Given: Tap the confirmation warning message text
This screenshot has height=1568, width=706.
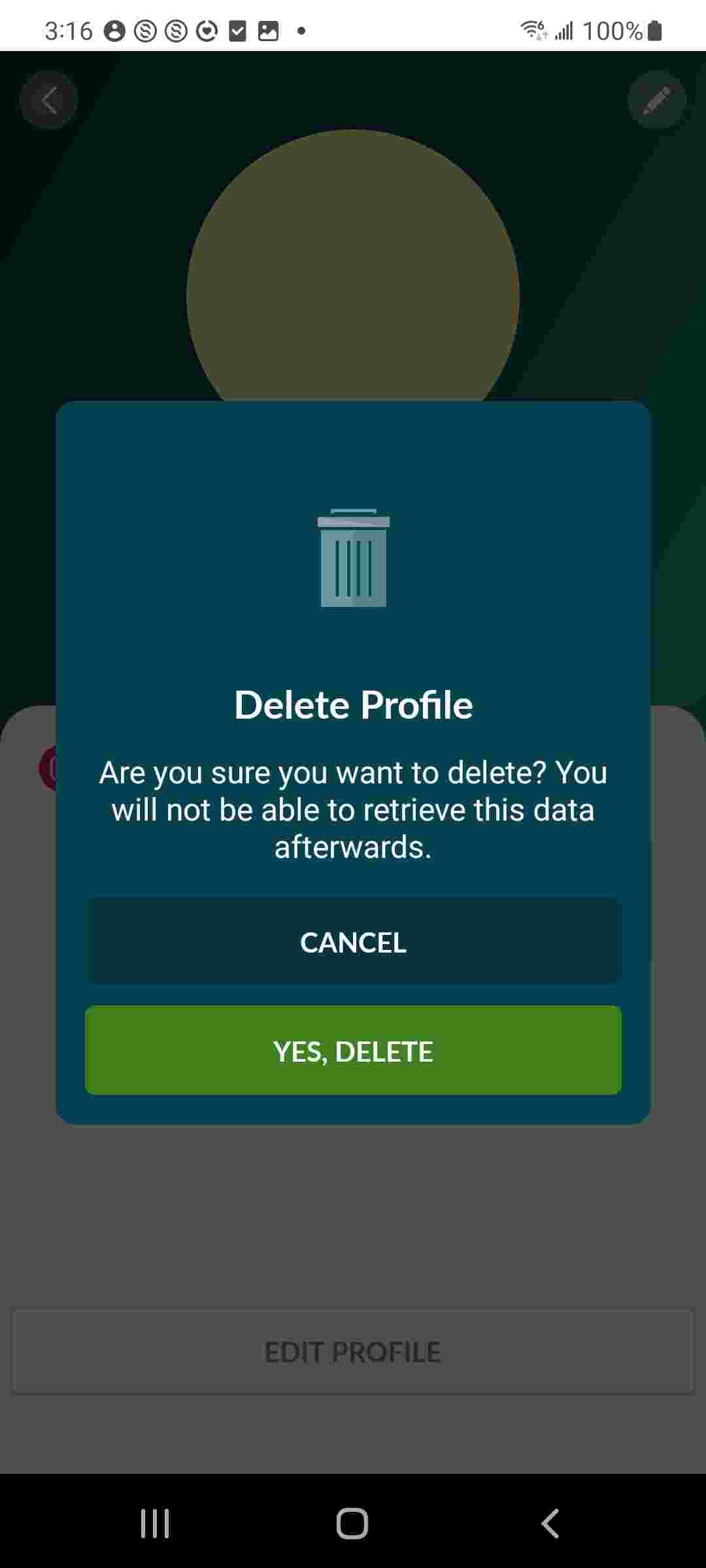Looking at the screenshot, I should point(352,809).
